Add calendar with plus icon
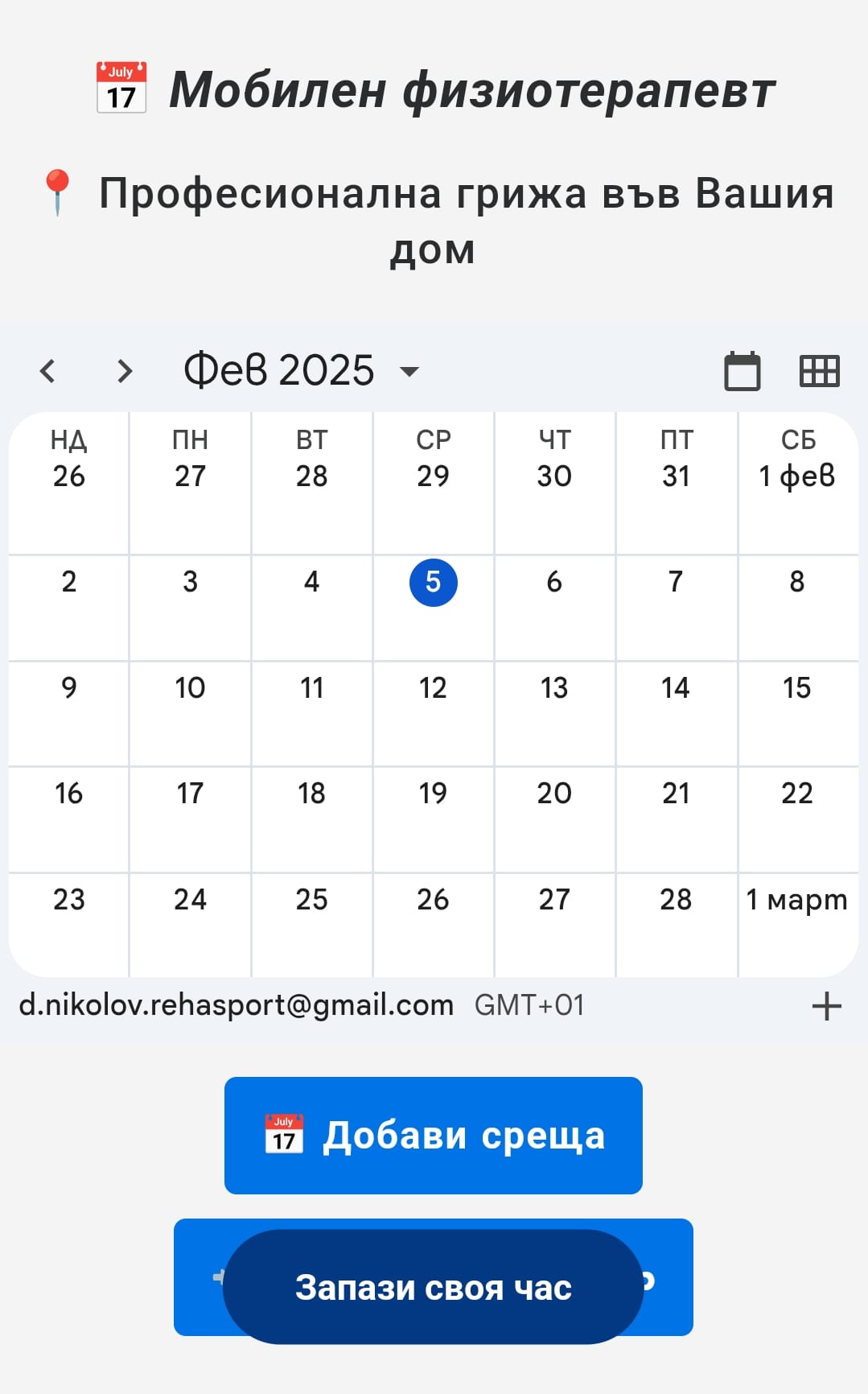 pyautogui.click(x=826, y=1006)
